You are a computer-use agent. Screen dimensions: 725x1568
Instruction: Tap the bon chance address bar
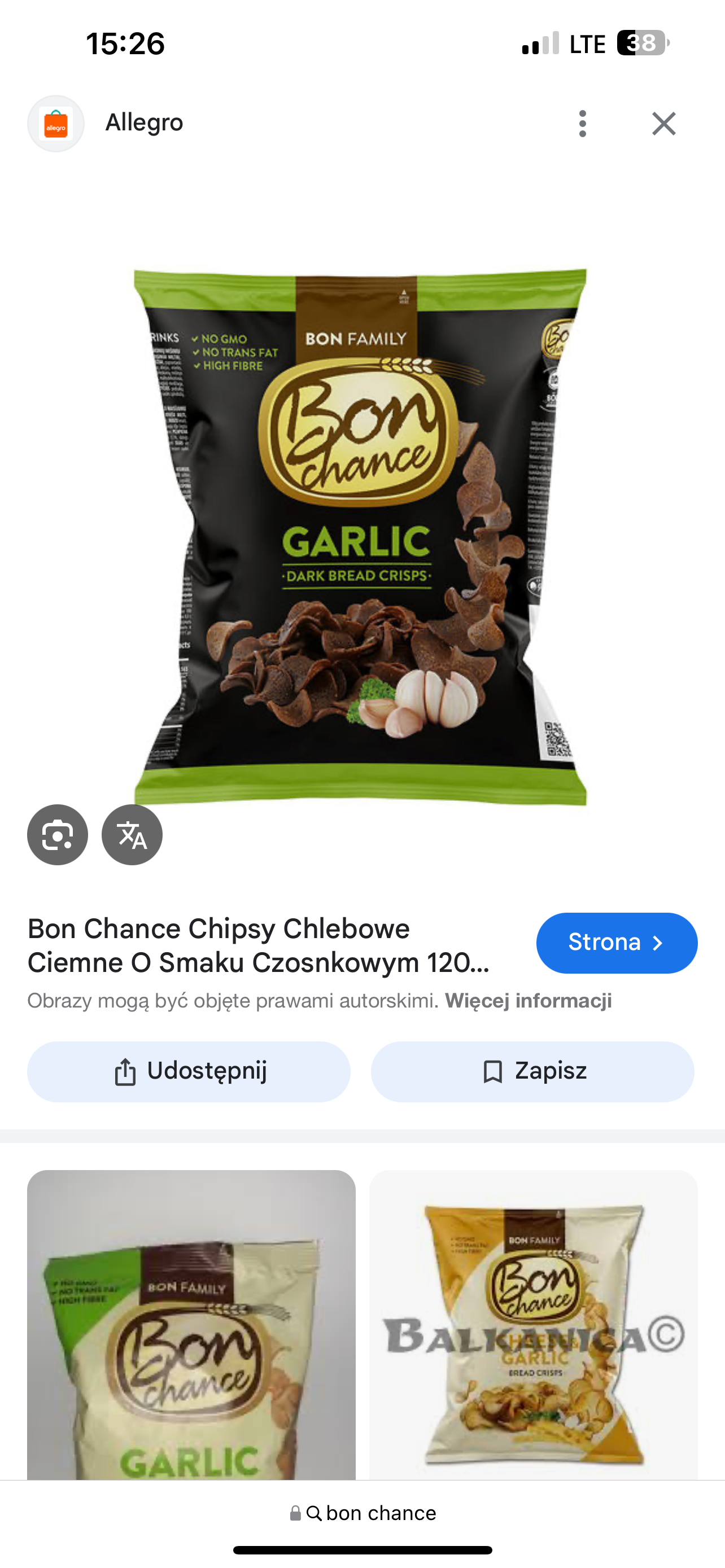coord(363,1513)
